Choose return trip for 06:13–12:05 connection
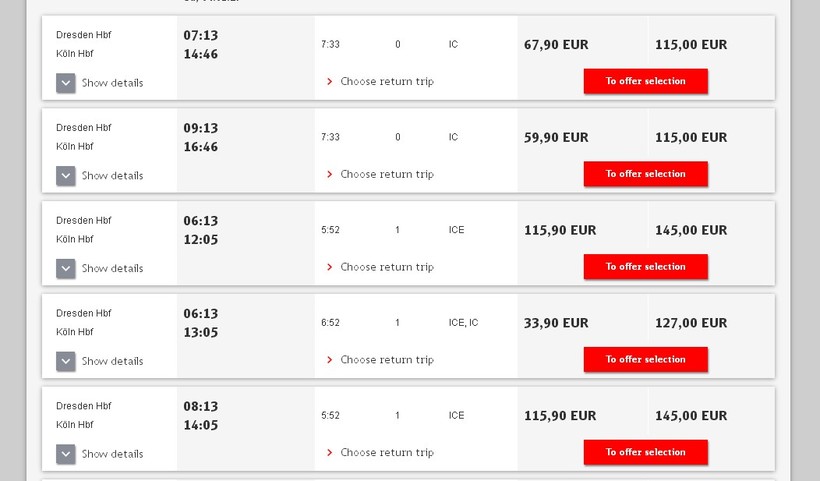Viewport: 820px width, 481px height. tap(386, 267)
